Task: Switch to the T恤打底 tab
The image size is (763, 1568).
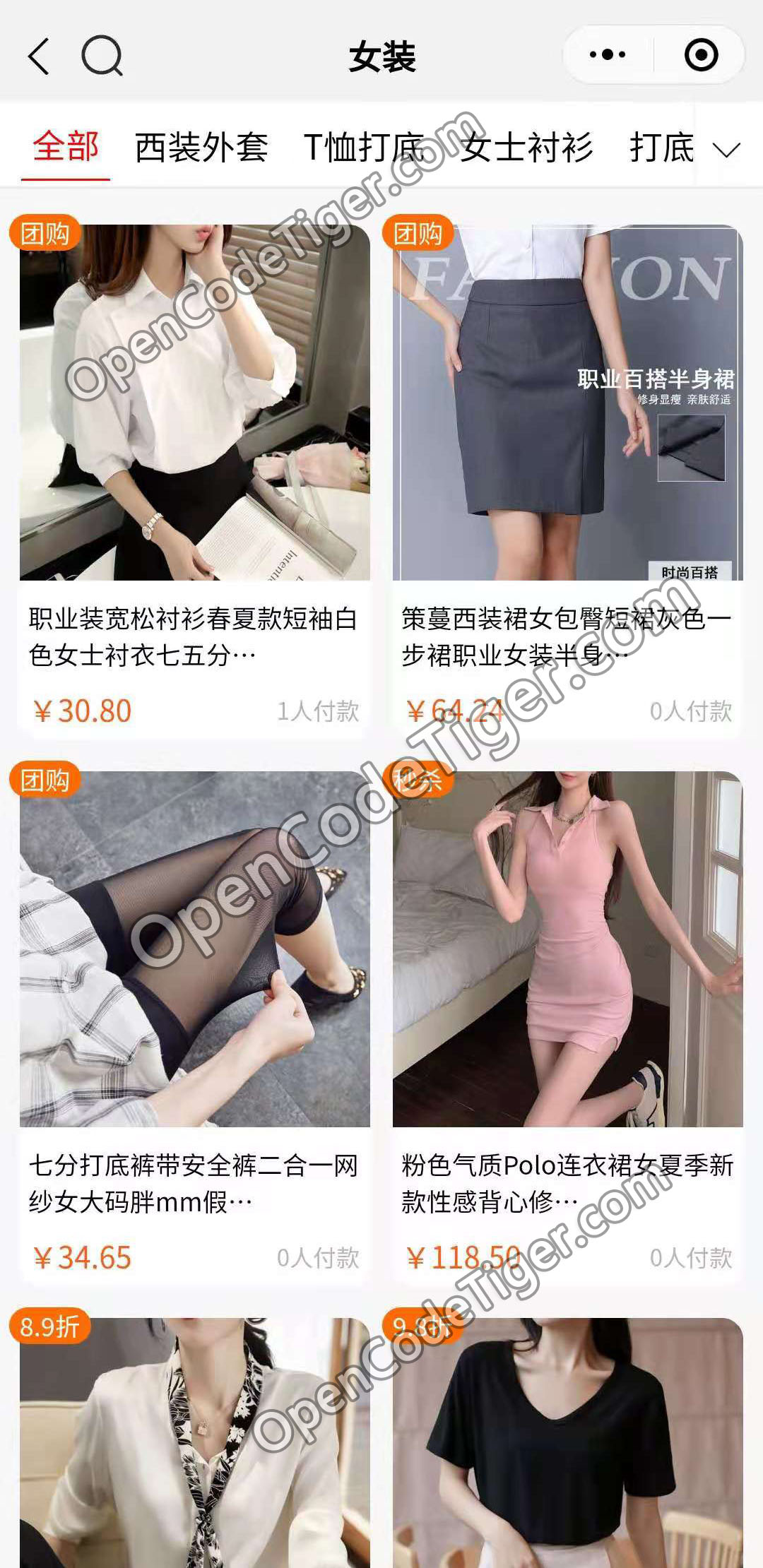Action: tap(365, 146)
